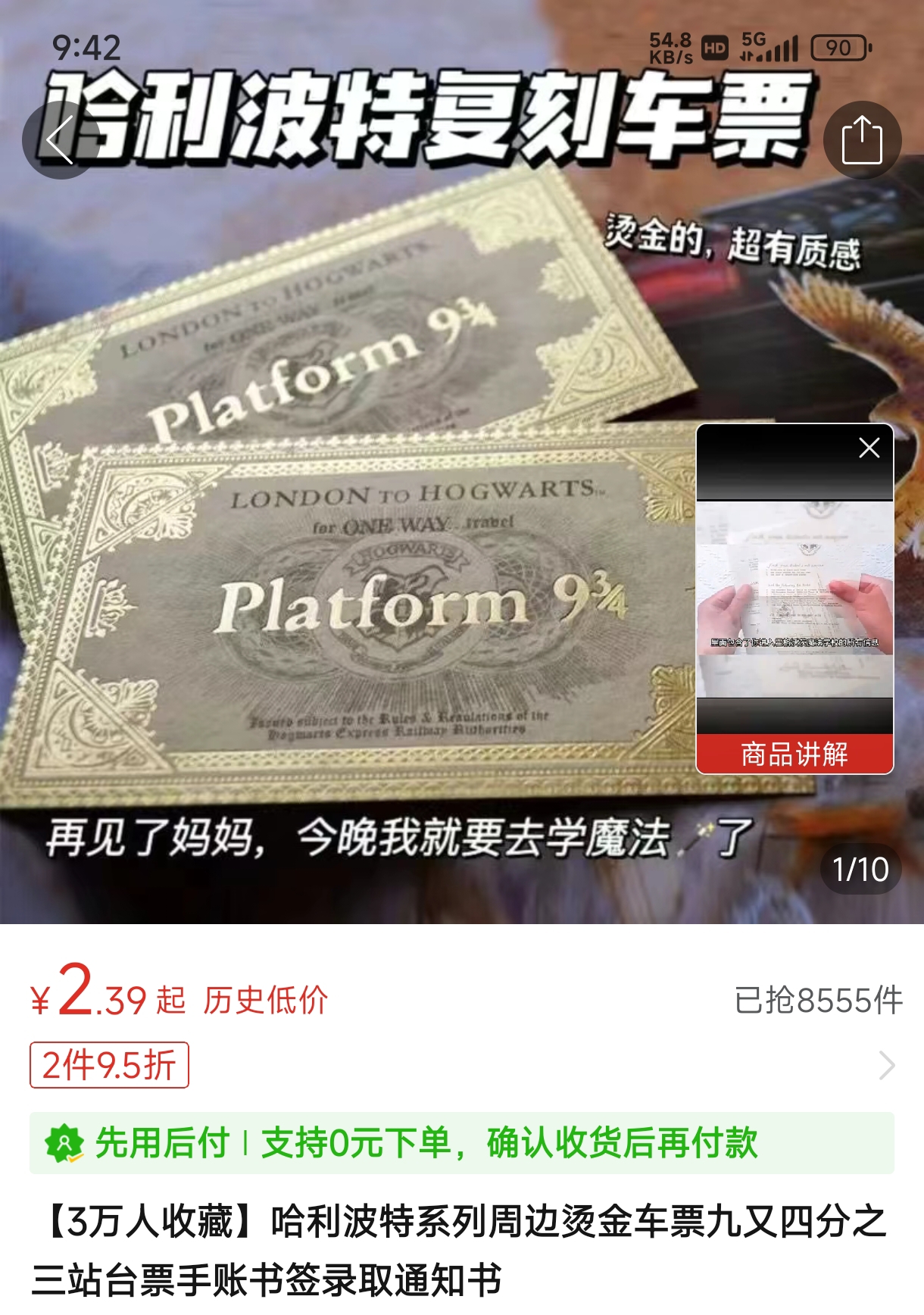Close the floating product video window

tap(869, 448)
